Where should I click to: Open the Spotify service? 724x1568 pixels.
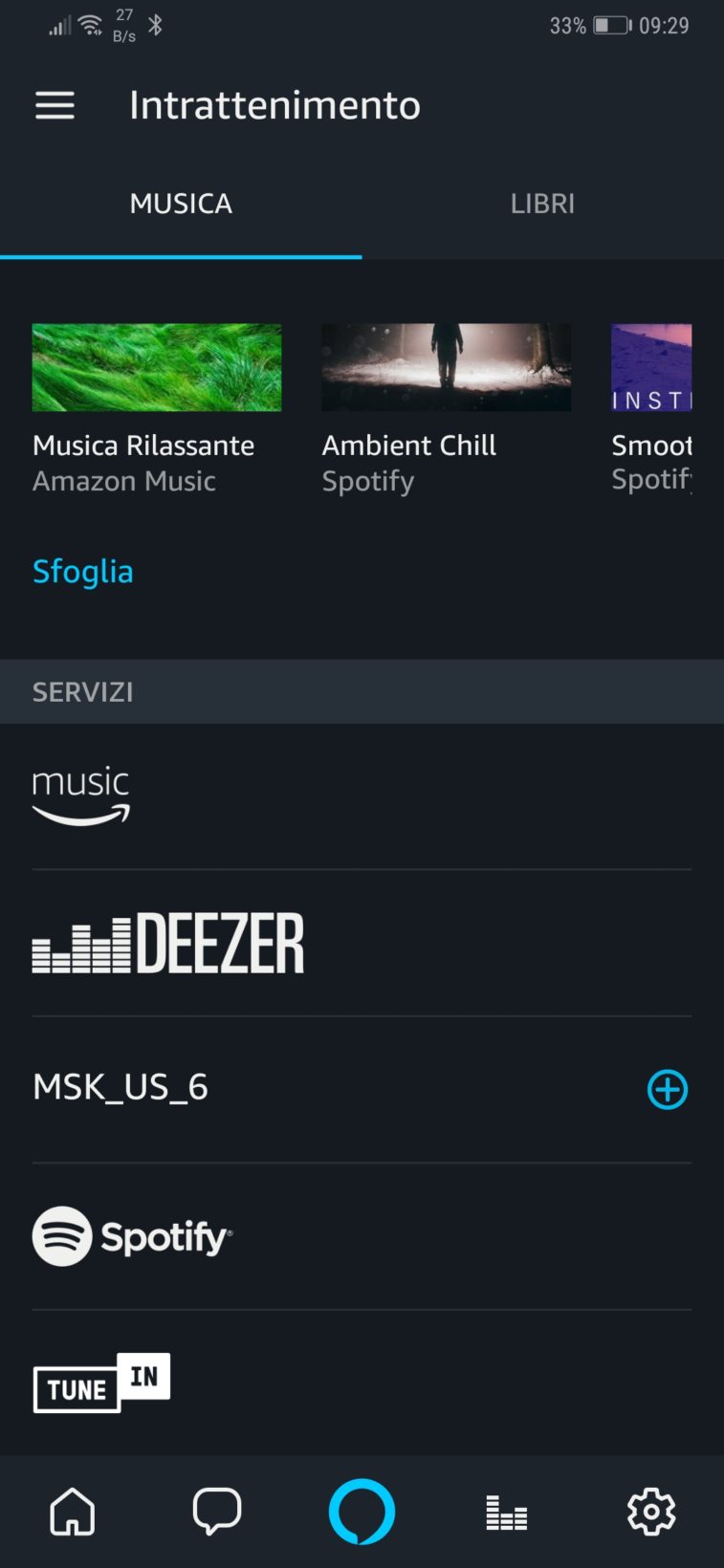[132, 1236]
